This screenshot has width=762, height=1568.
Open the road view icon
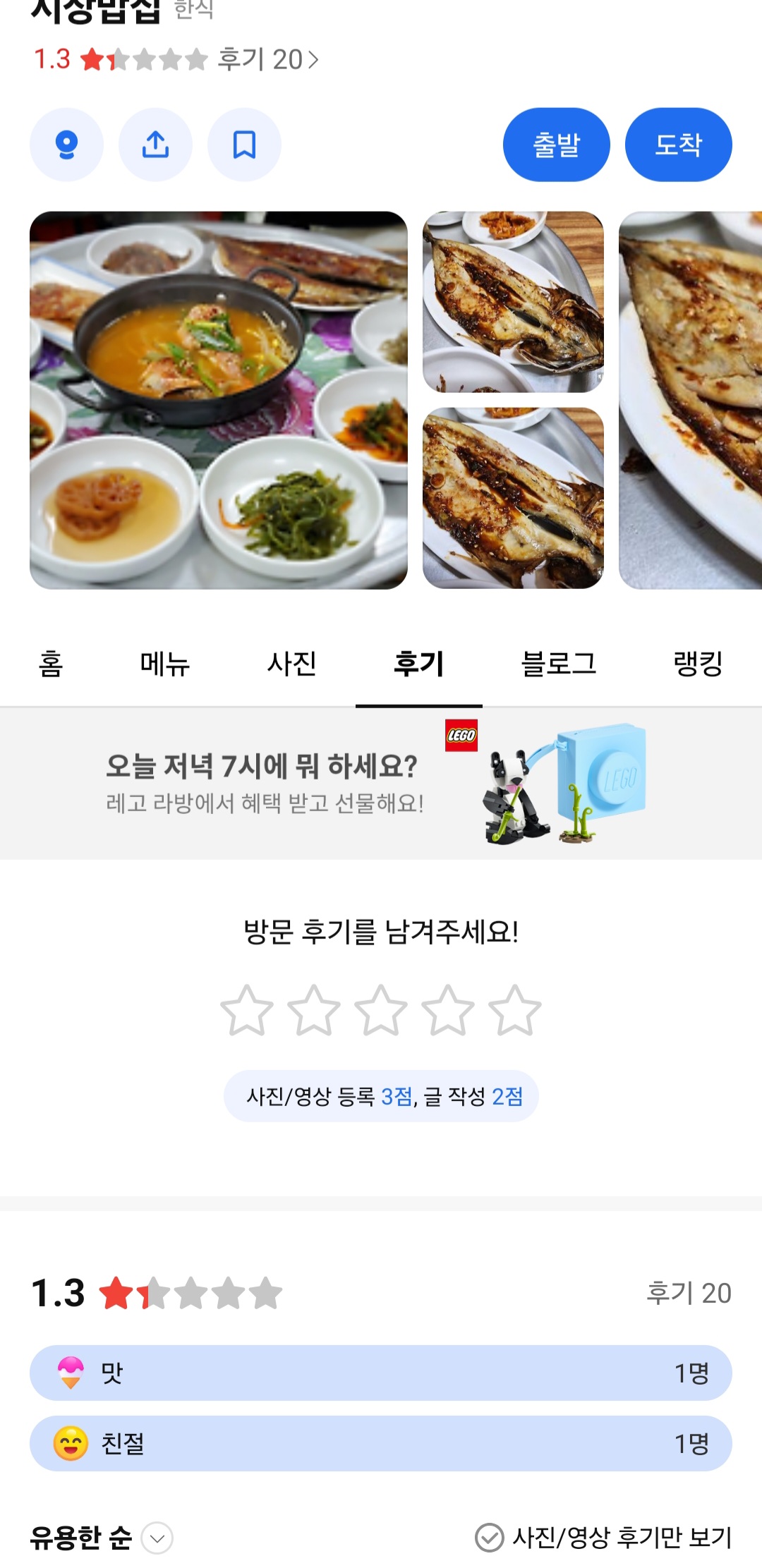point(66,145)
